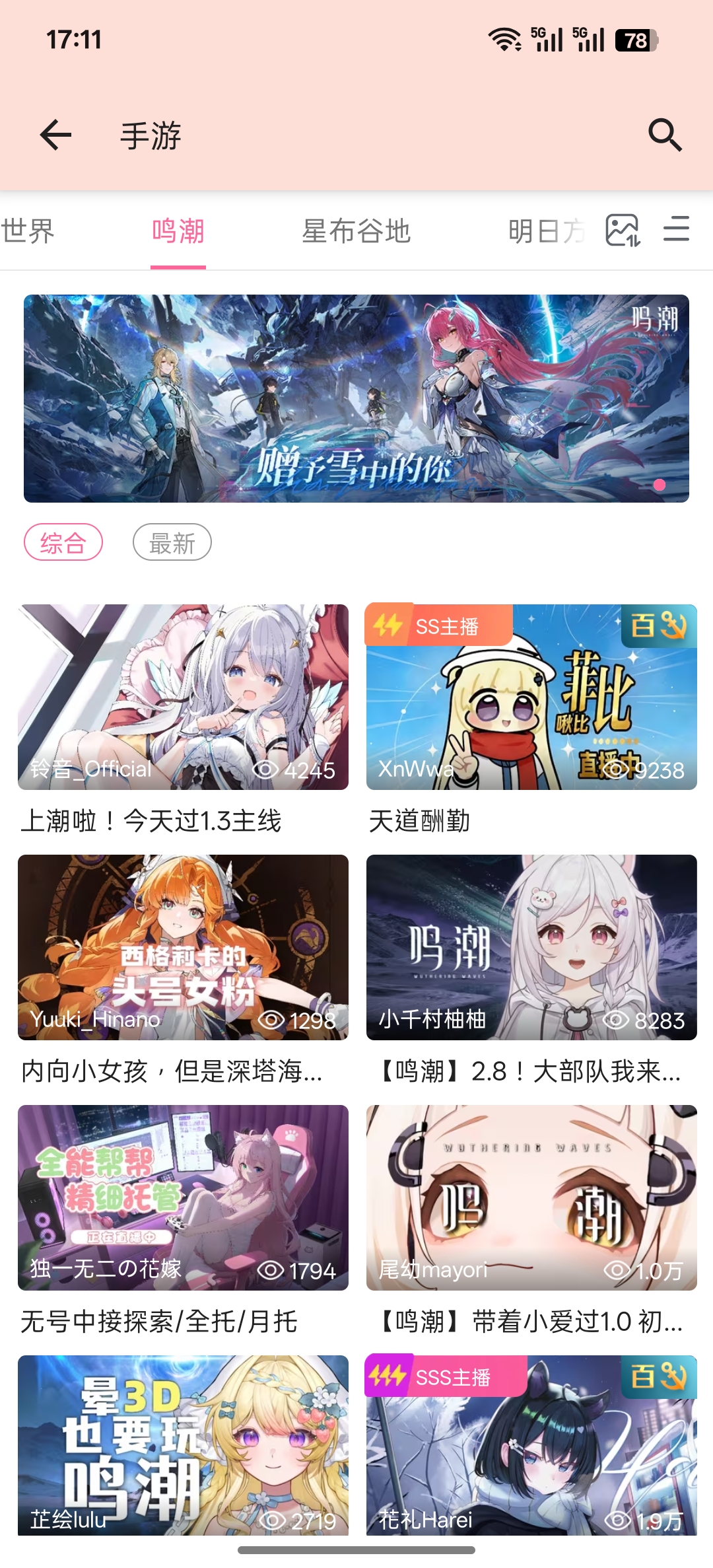Tap the image toggle icon
The height and width of the screenshot is (1568, 713).
click(623, 231)
